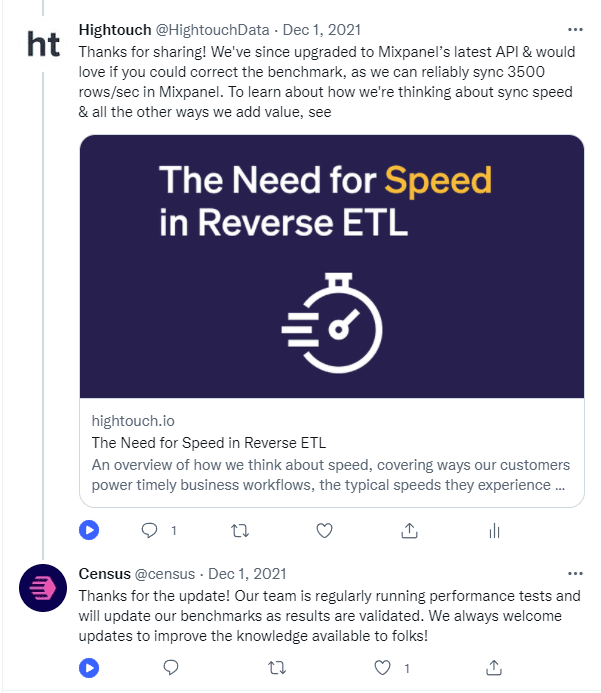
Task: Open overflow menu on Hightouch tweet
Action: [x=575, y=29]
